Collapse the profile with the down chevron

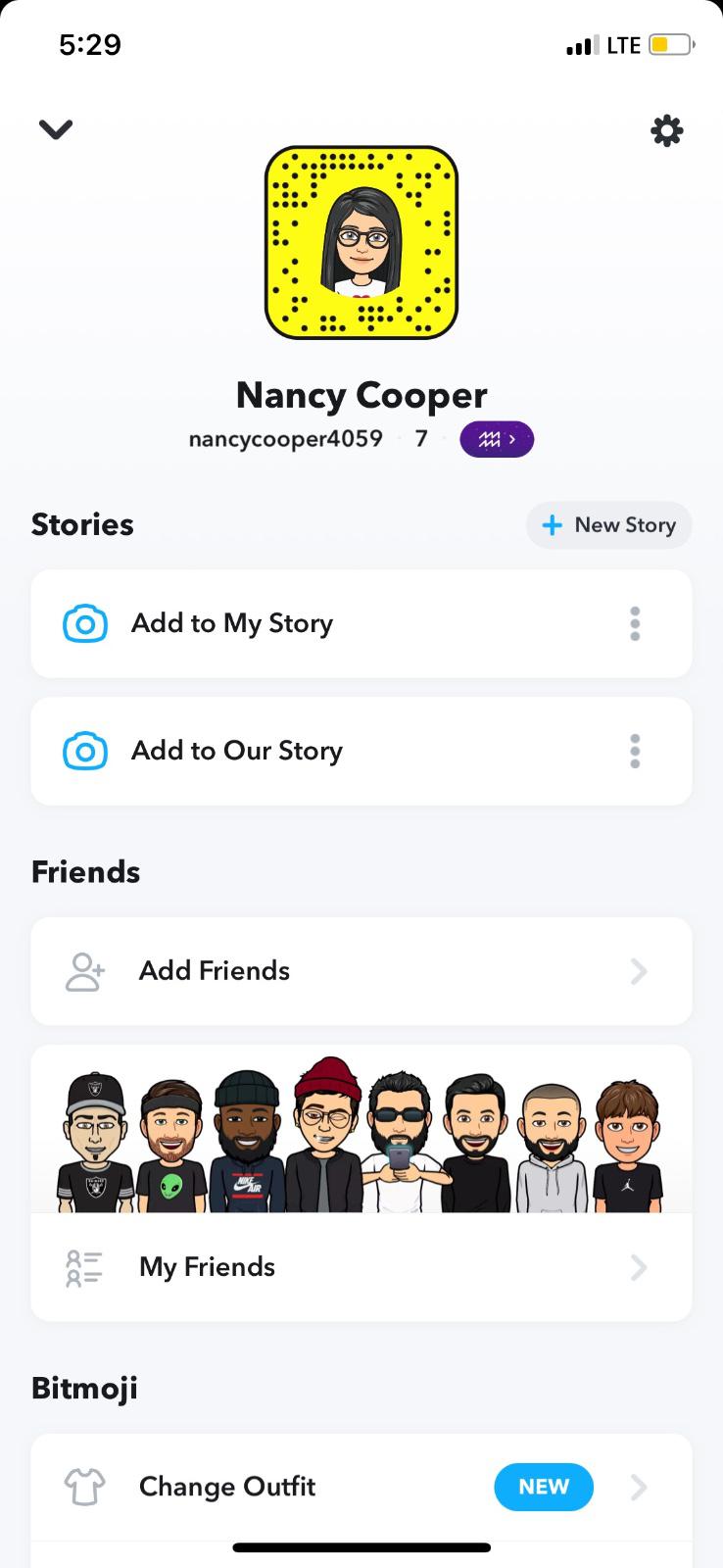click(x=56, y=129)
